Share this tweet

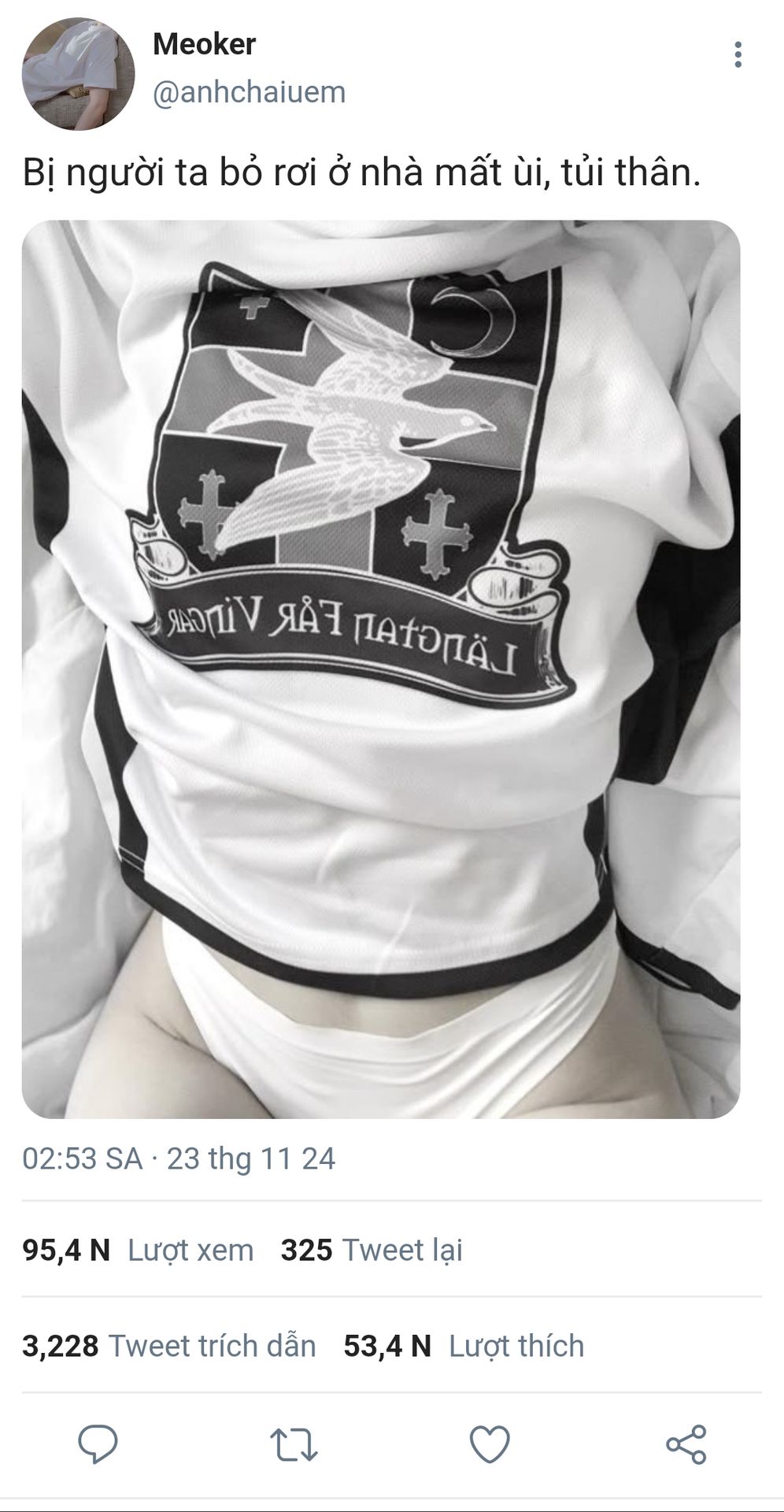pos(686,1444)
